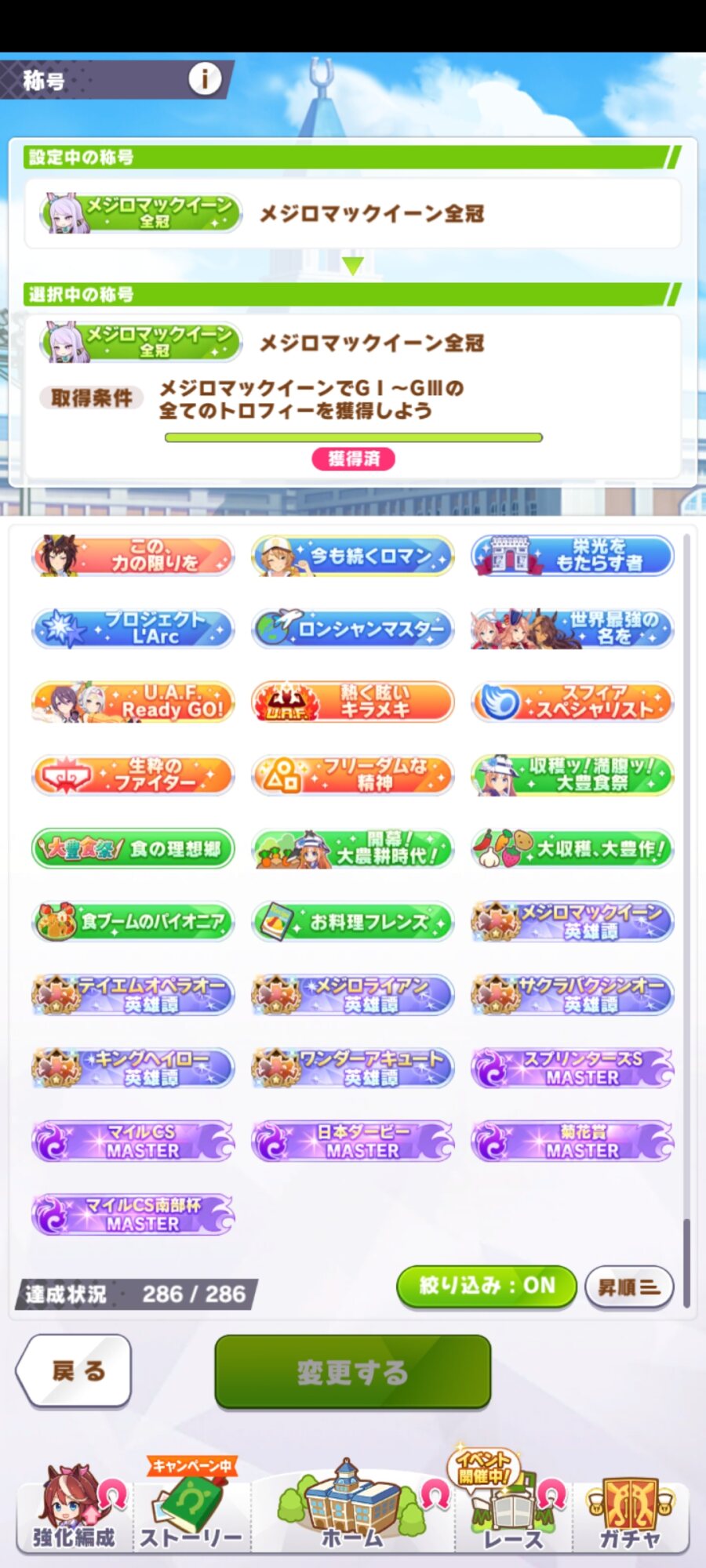The height and width of the screenshot is (1568, 706).
Task: Select the プロジェクト L'Arc title badge
Action: coord(133,629)
